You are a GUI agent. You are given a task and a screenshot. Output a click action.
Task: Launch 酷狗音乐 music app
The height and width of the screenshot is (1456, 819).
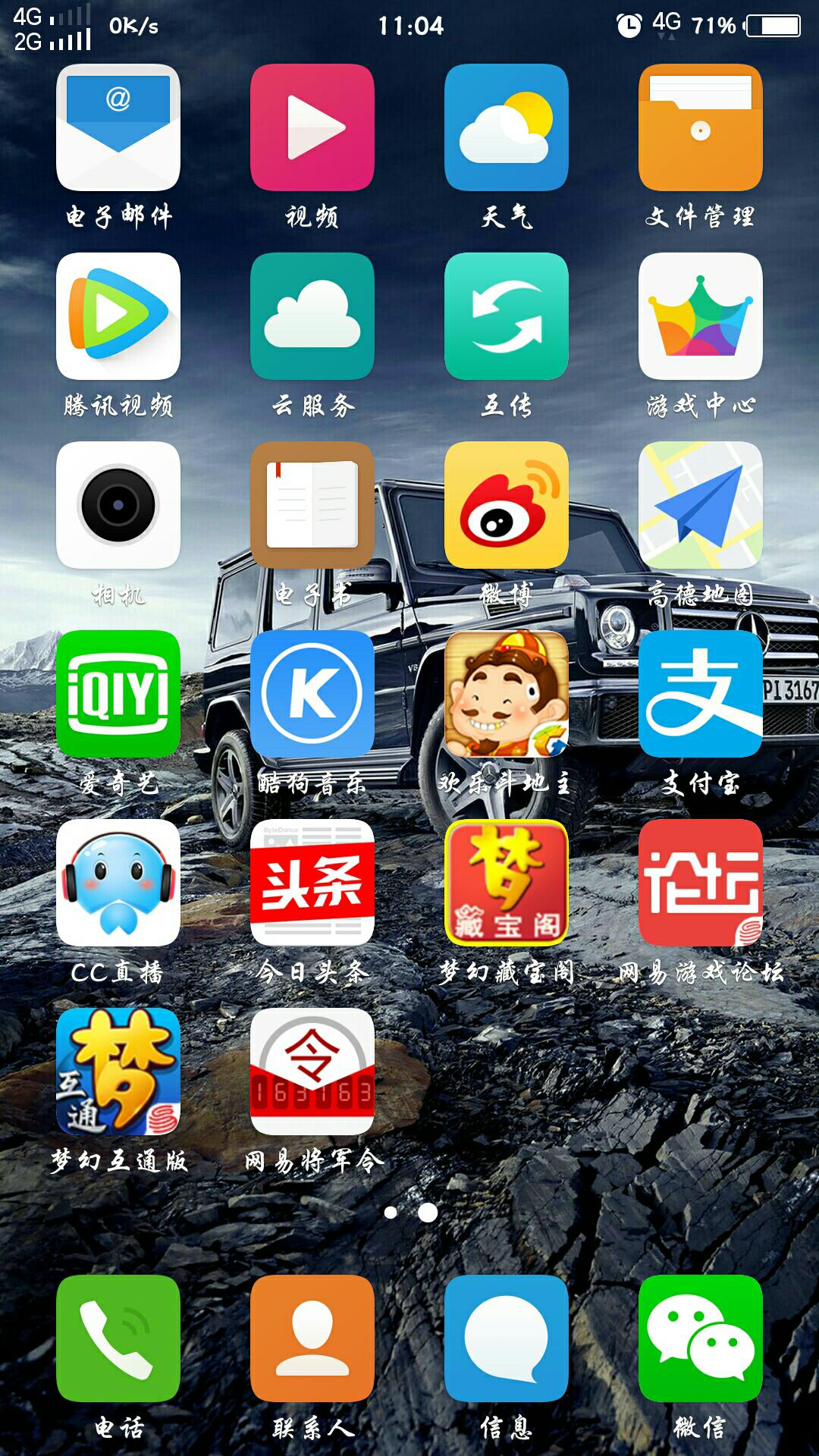tap(312, 694)
